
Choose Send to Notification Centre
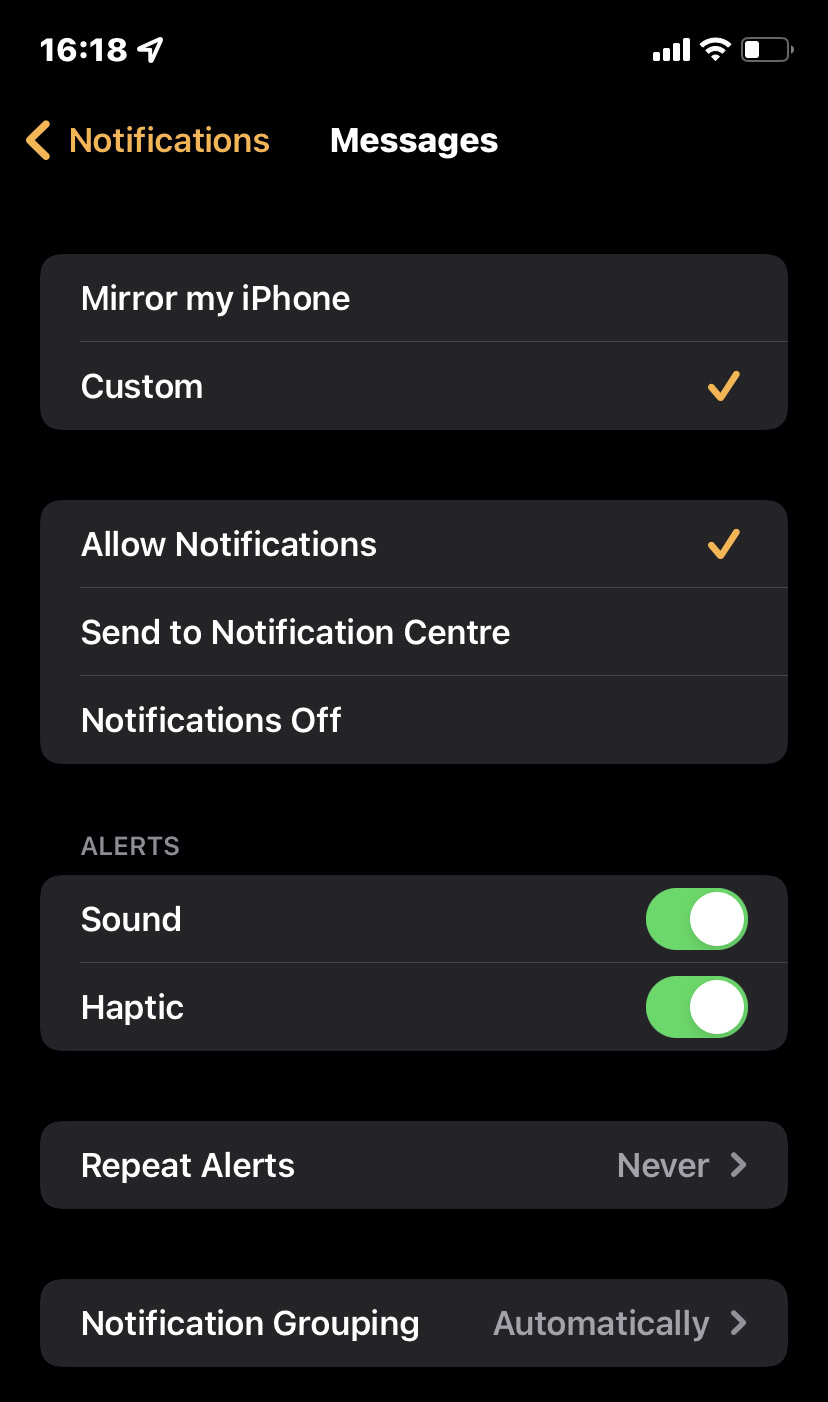pyautogui.click(x=414, y=632)
